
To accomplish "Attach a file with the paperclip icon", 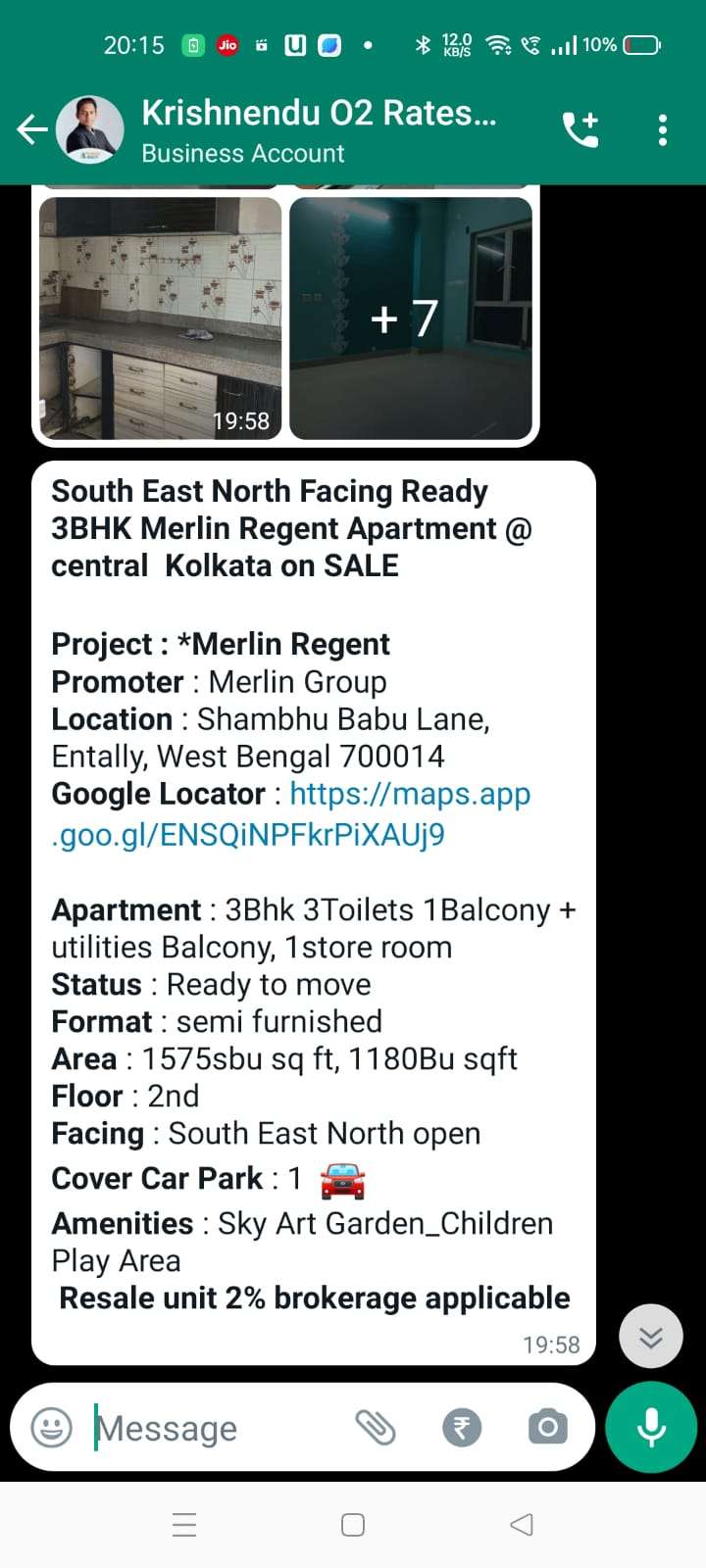I will [375, 1428].
